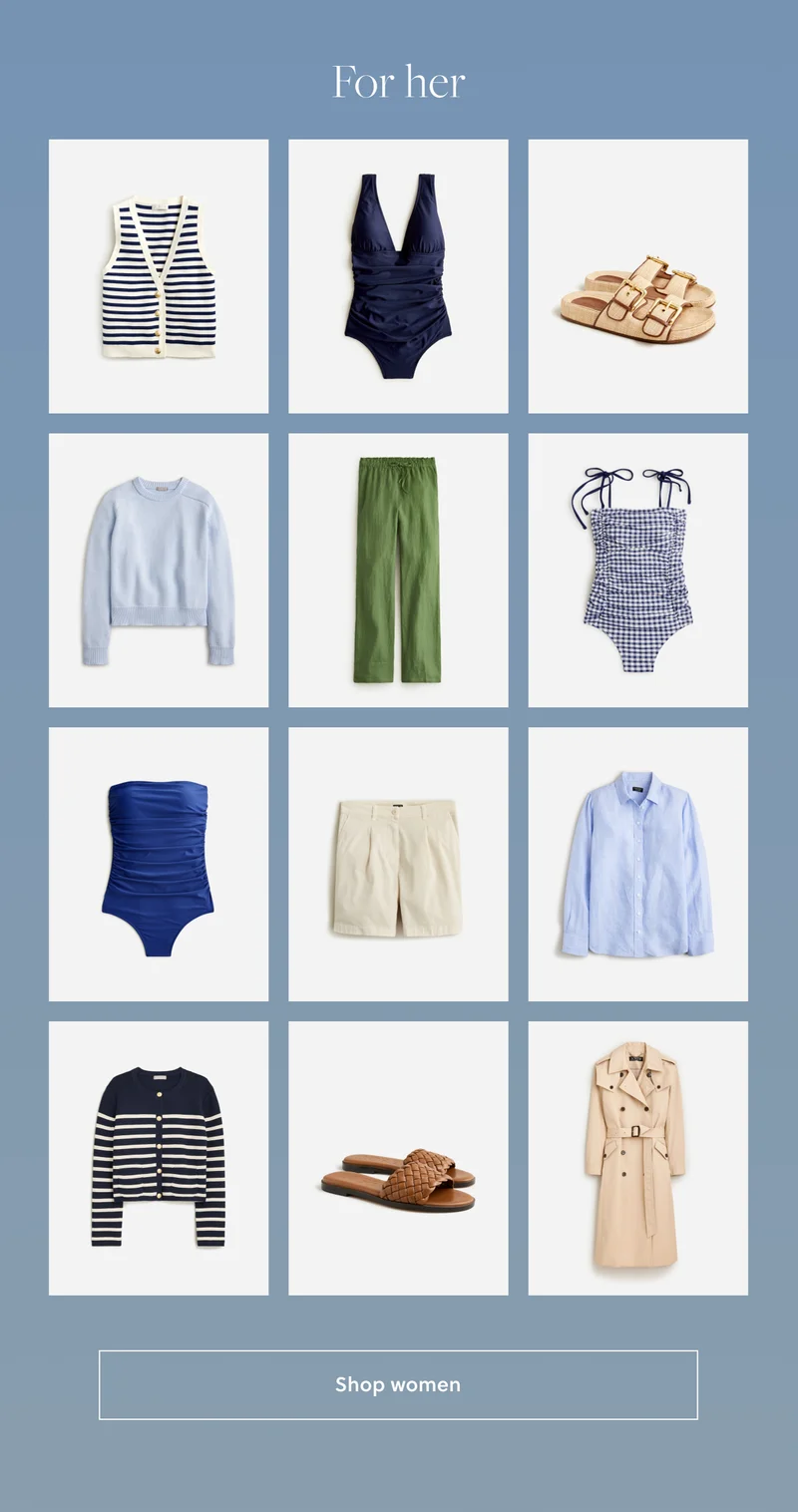
Task: View the green drawstring linen pants
Action: [398, 569]
